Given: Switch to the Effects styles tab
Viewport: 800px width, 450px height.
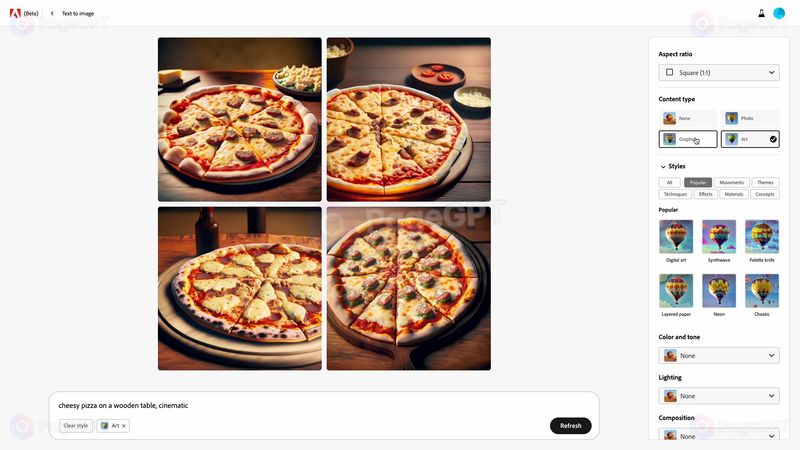Looking at the screenshot, I should pos(705,194).
